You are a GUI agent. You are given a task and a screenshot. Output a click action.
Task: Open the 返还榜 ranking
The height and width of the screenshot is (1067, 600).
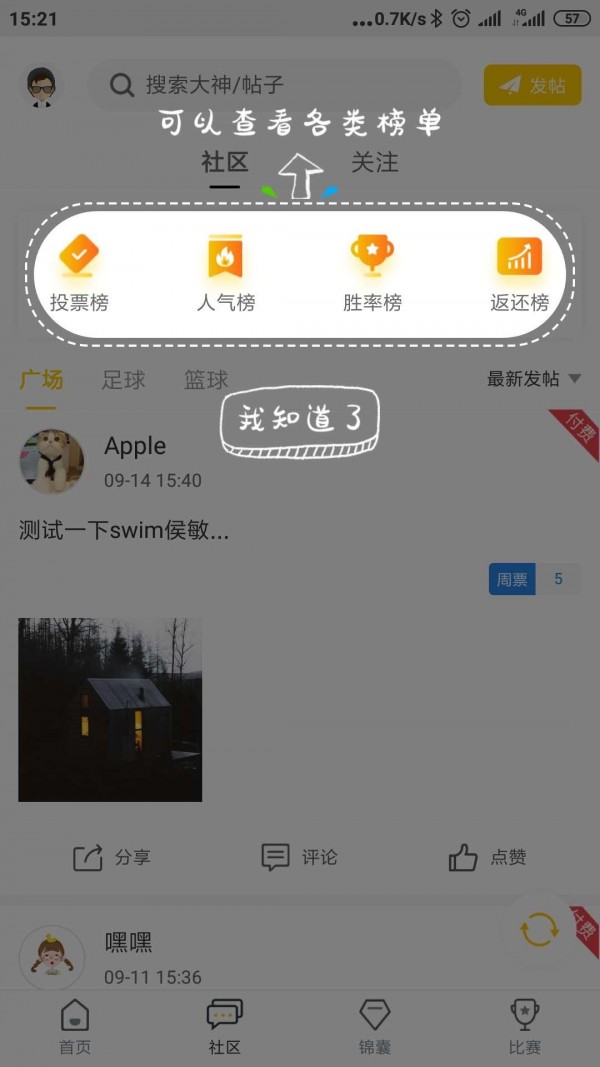(x=519, y=274)
